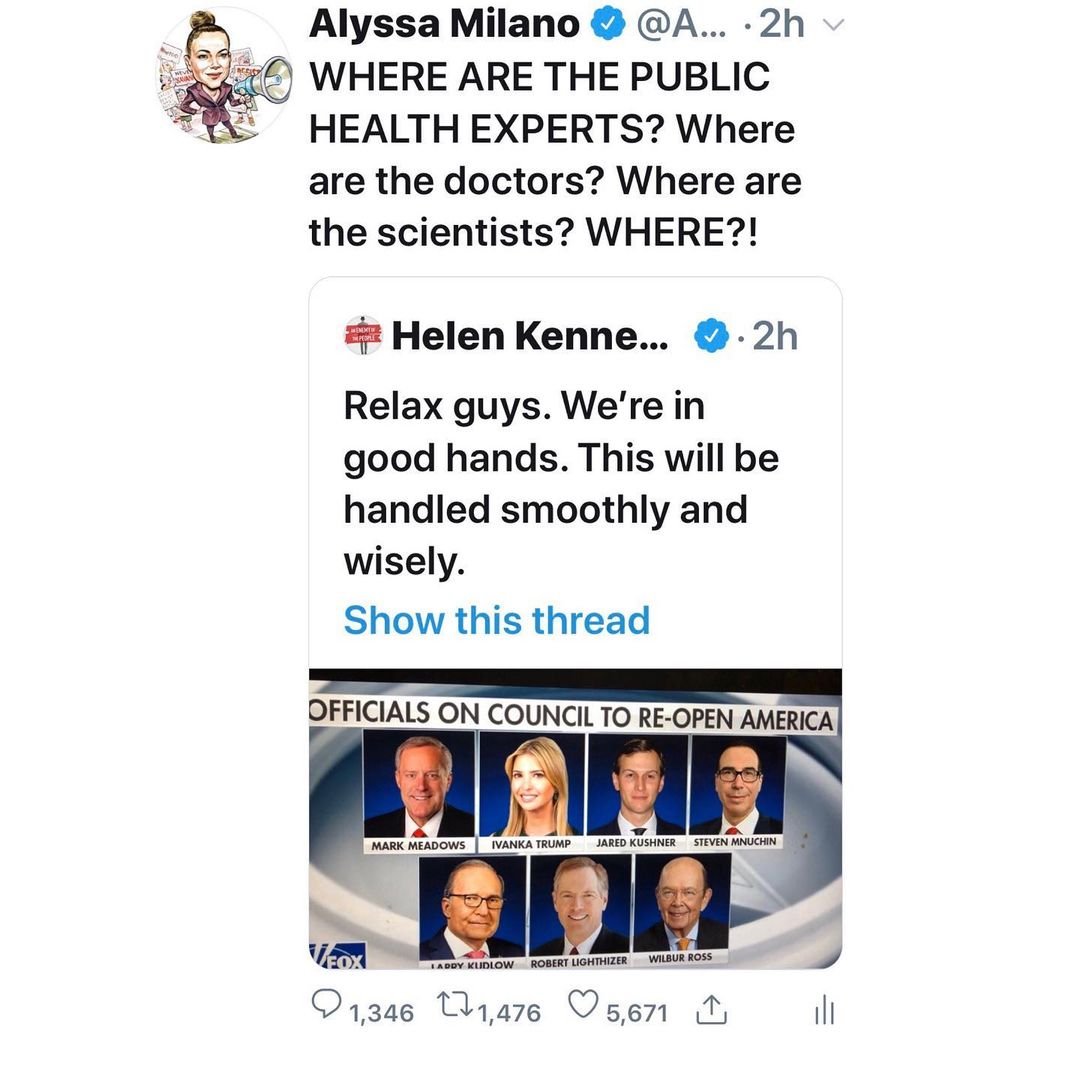Image resolution: width=1080 pixels, height=1080 pixels.
Task: Open the Alyssa Milano name link
Action: pos(445,25)
